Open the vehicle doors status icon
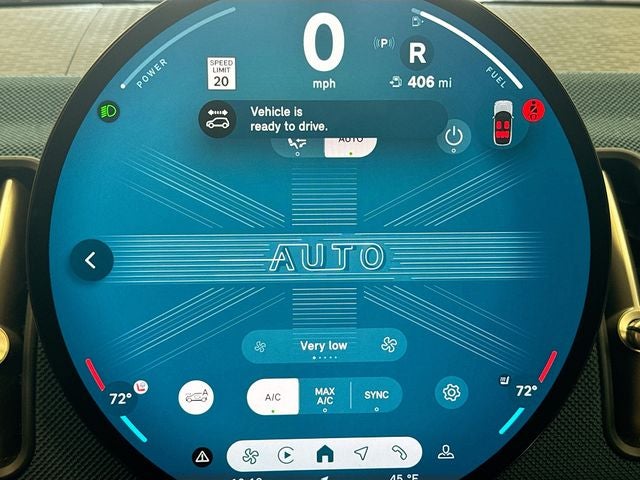This screenshot has height=480, width=640. 503,122
